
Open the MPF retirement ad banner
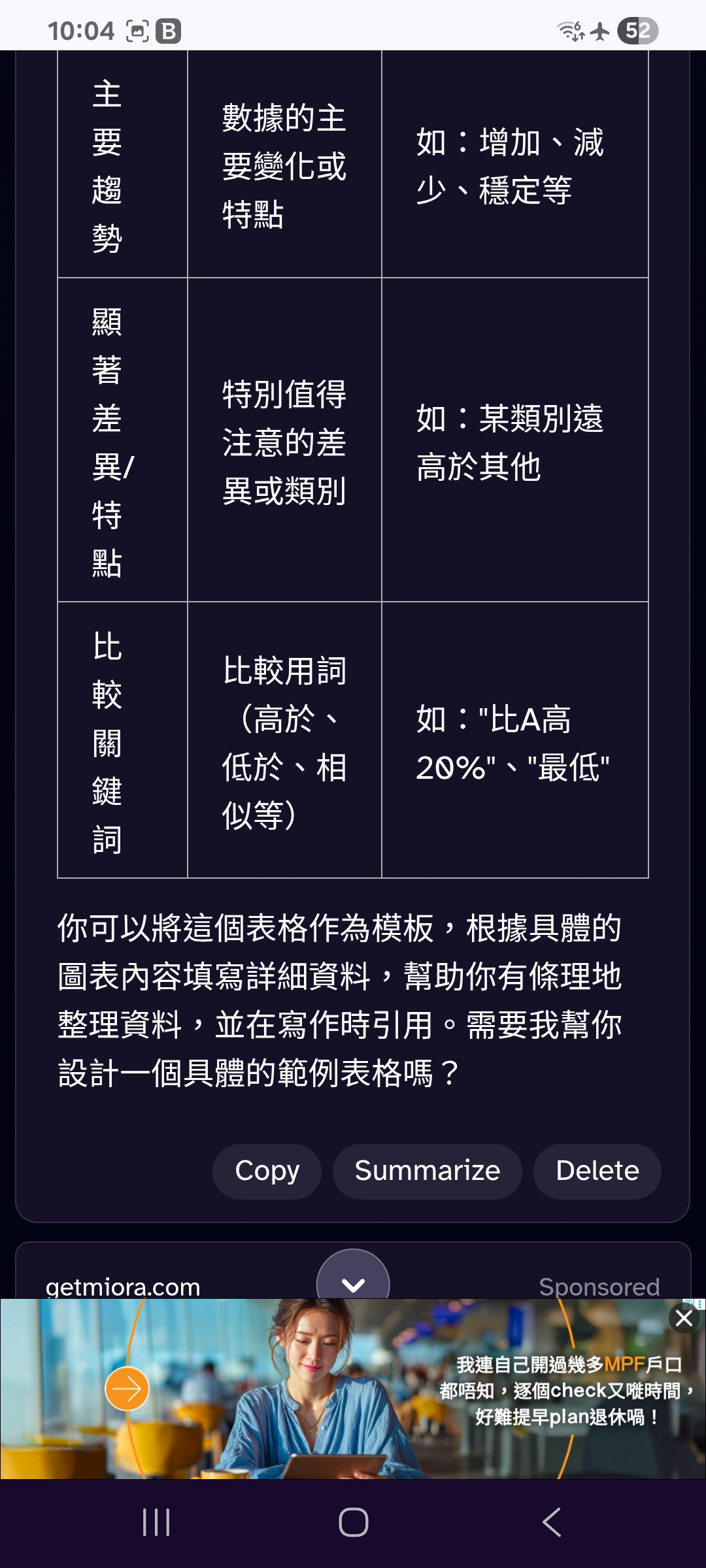pyautogui.click(x=353, y=1389)
